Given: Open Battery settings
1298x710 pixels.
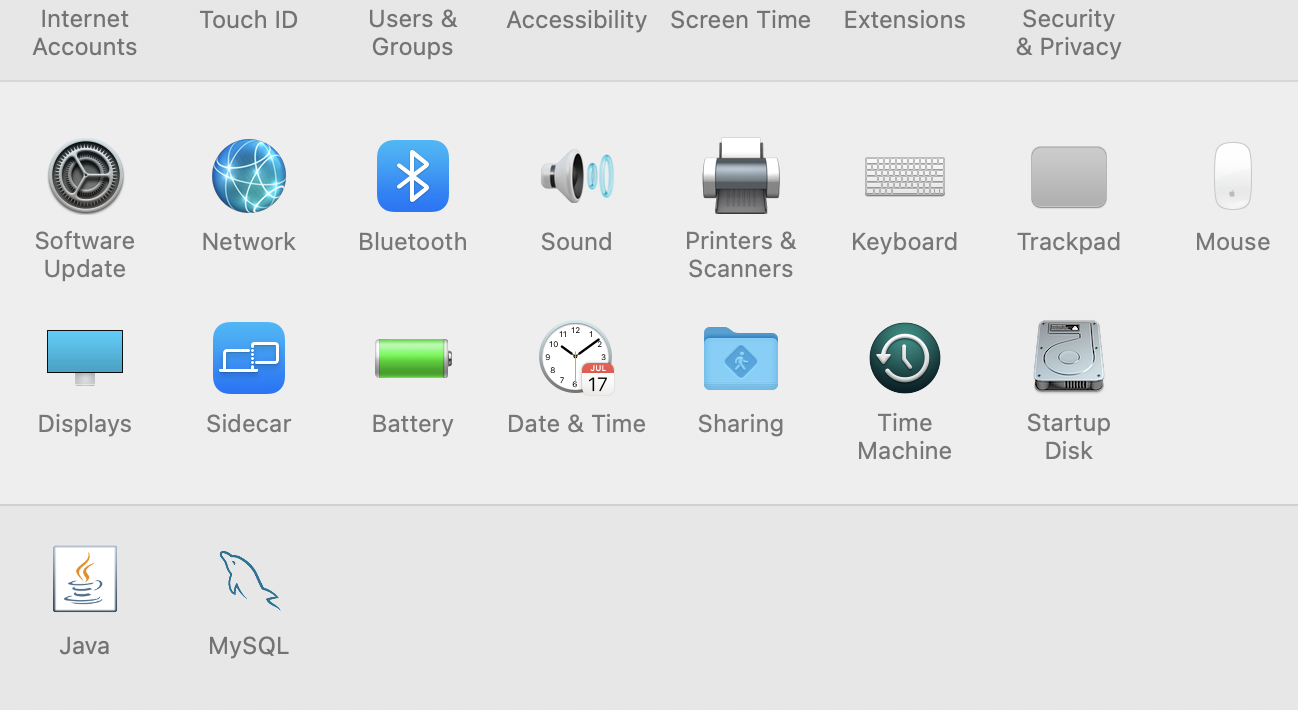Looking at the screenshot, I should click(413, 358).
